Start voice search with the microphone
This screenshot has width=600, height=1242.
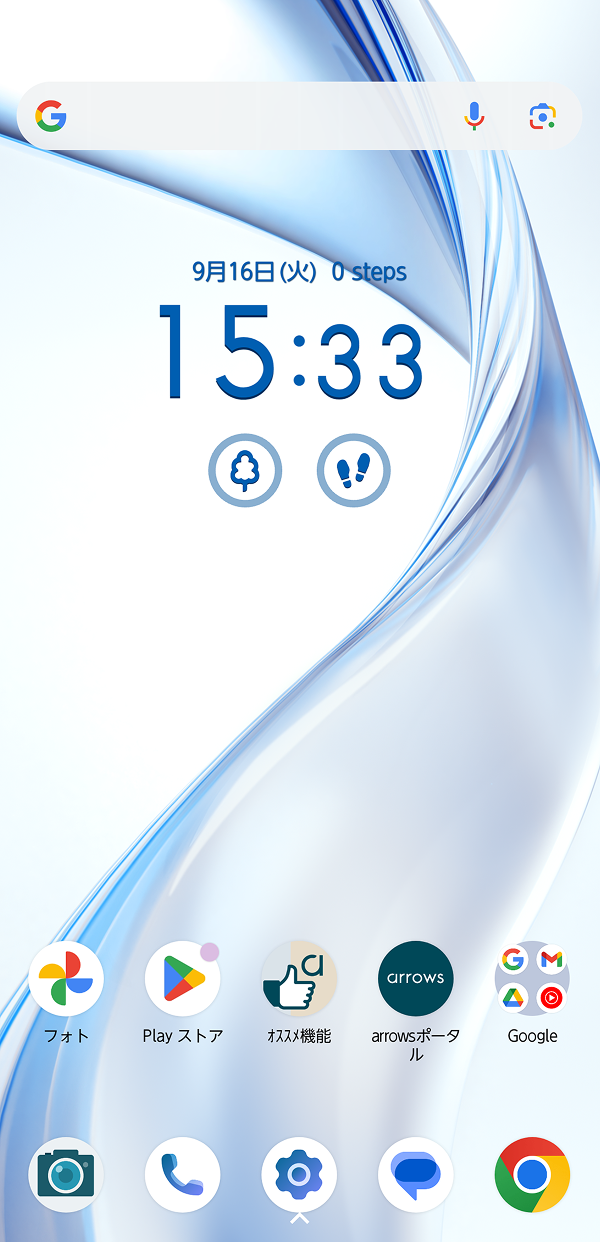474,117
